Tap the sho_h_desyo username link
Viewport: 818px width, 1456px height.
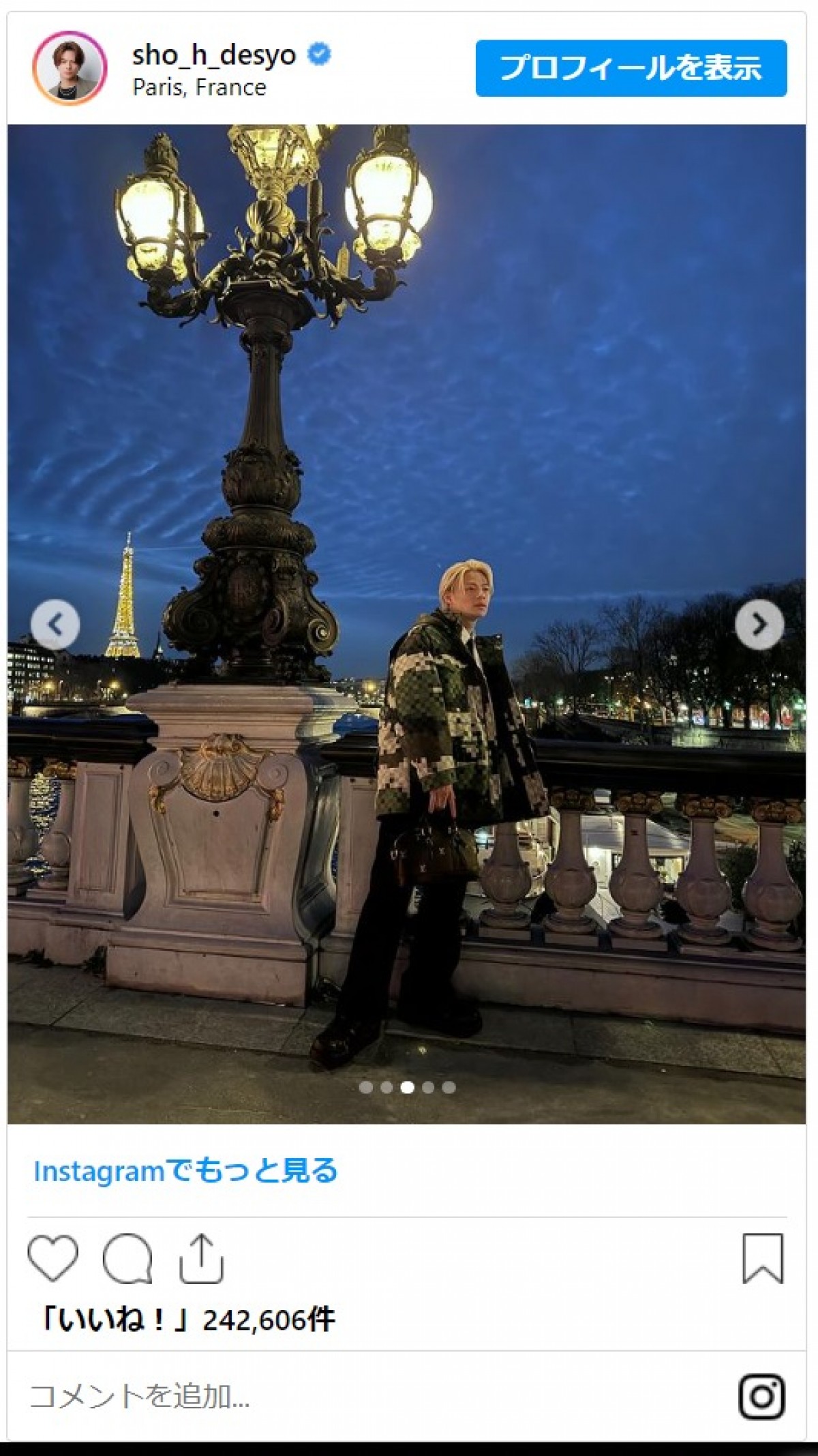pyautogui.click(x=214, y=55)
